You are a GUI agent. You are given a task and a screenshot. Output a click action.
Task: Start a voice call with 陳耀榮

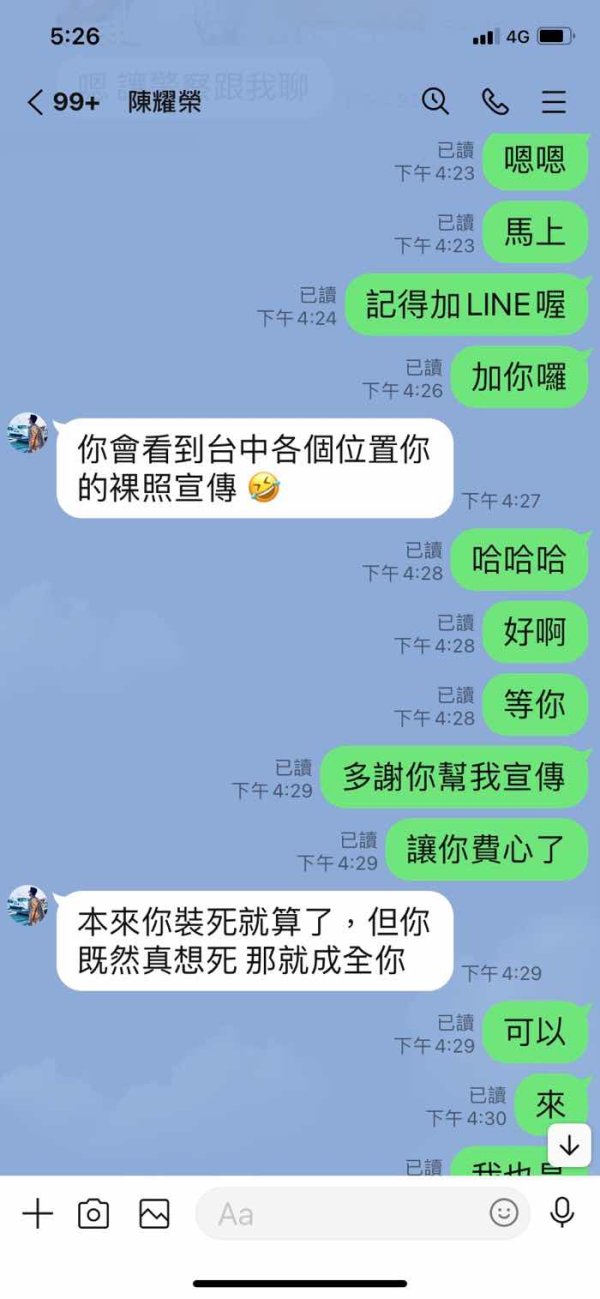(x=495, y=101)
